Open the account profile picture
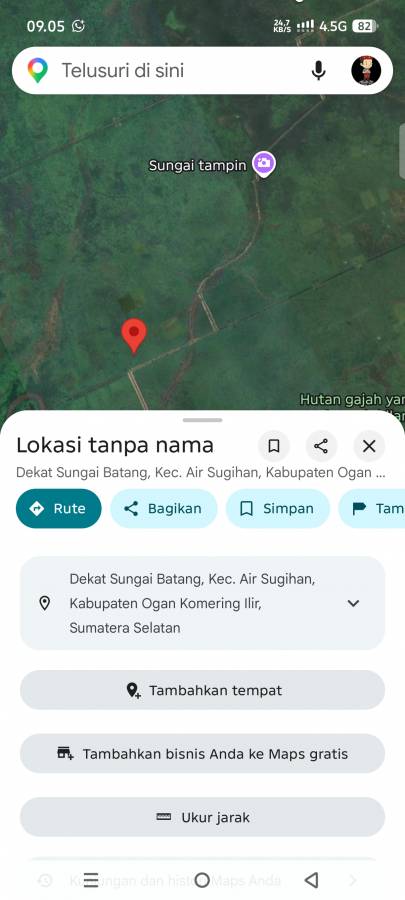The image size is (405, 900). tap(366, 71)
